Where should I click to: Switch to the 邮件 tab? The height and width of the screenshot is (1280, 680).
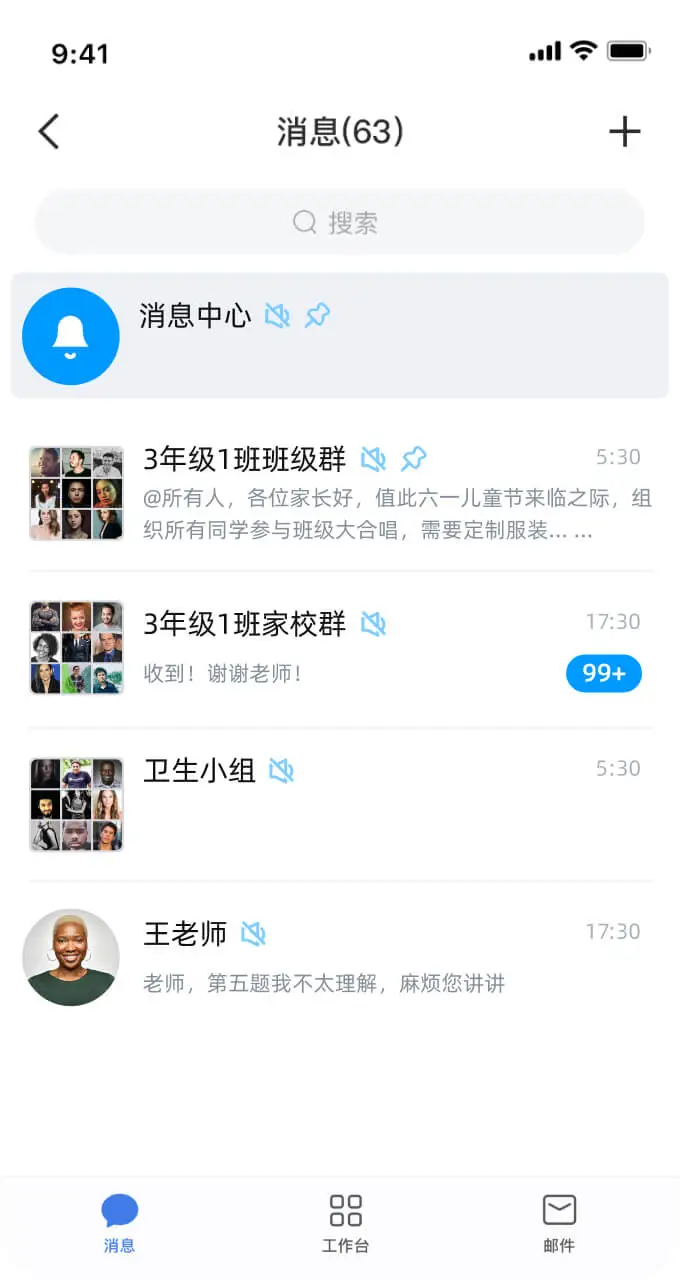point(559,1222)
